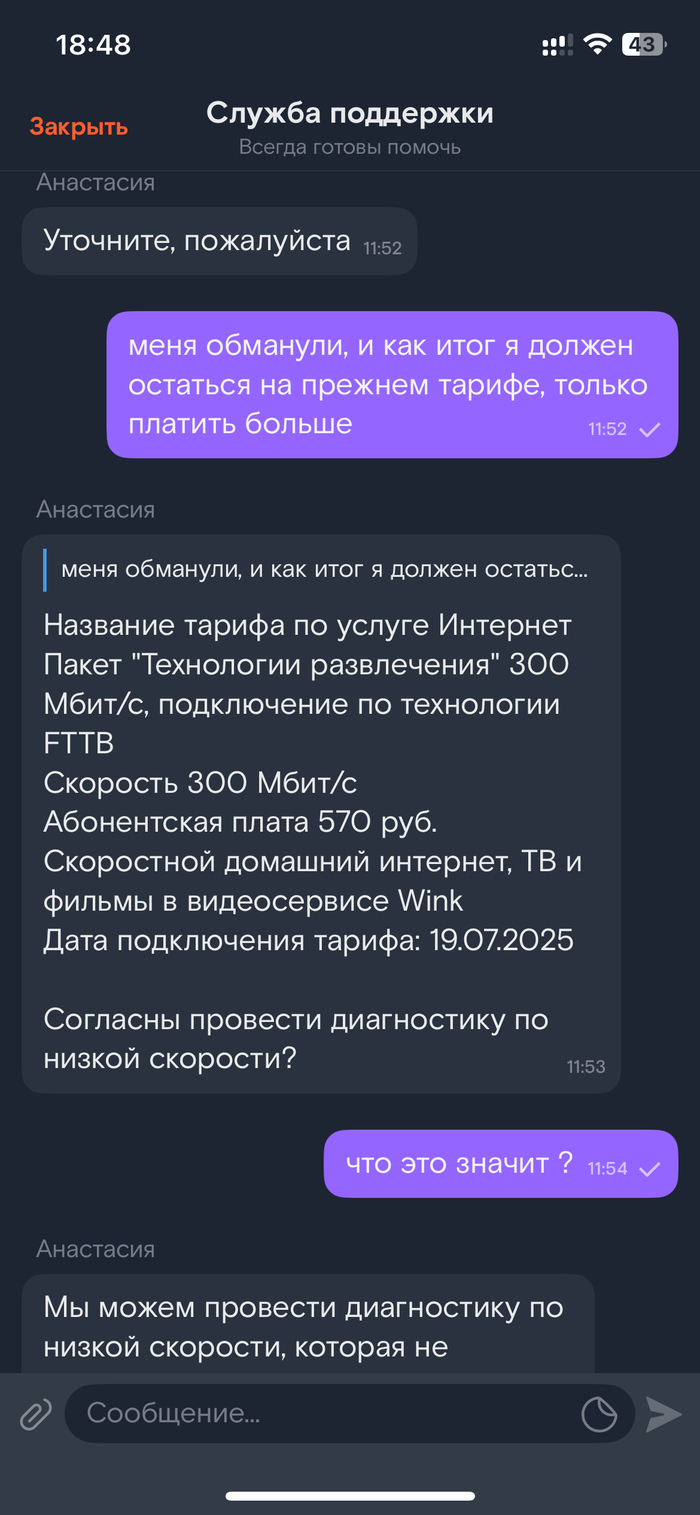The height and width of the screenshot is (1515, 700).
Task: Tap the paperclip attach icon
Action: tap(35, 1414)
